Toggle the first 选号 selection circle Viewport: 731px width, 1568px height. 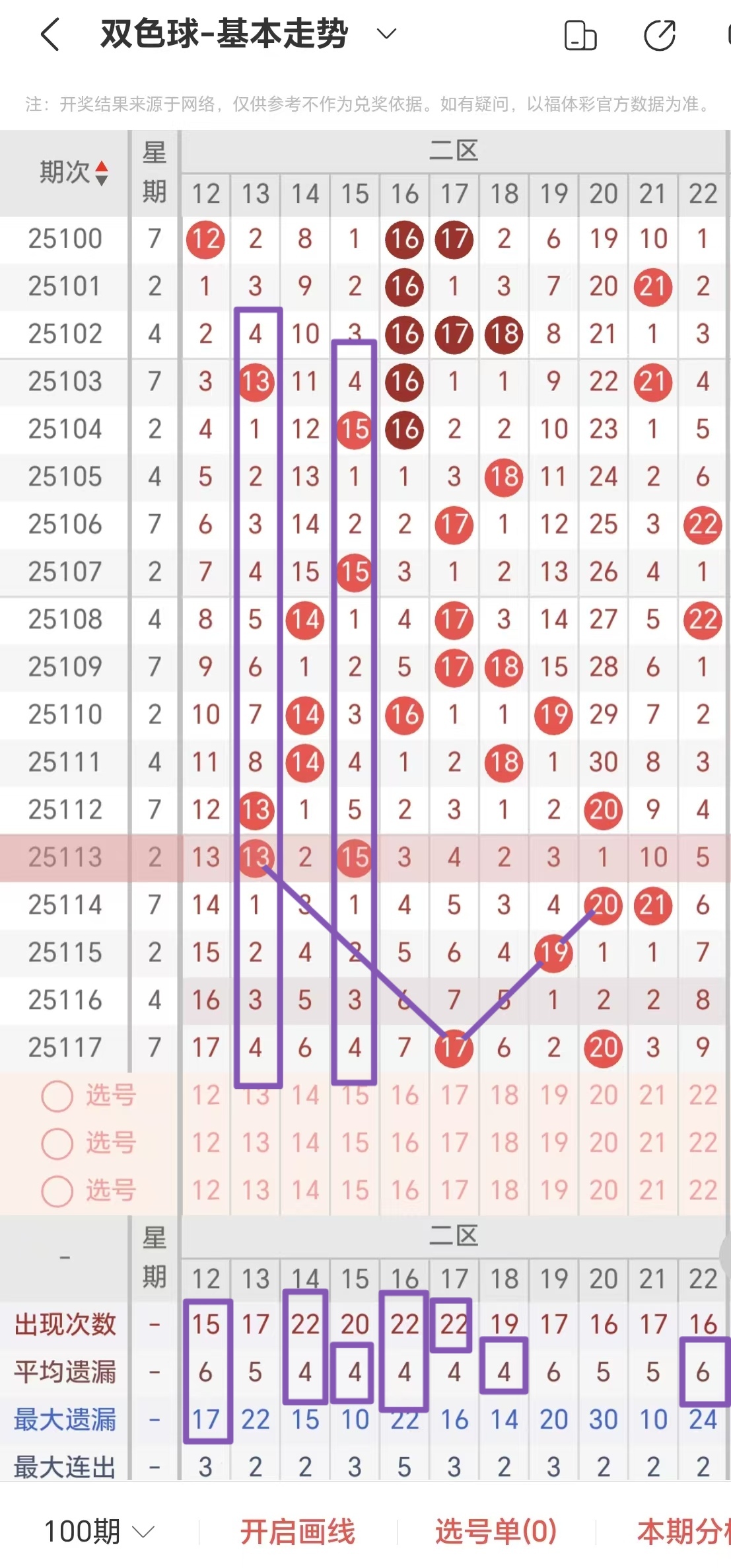(x=57, y=1095)
